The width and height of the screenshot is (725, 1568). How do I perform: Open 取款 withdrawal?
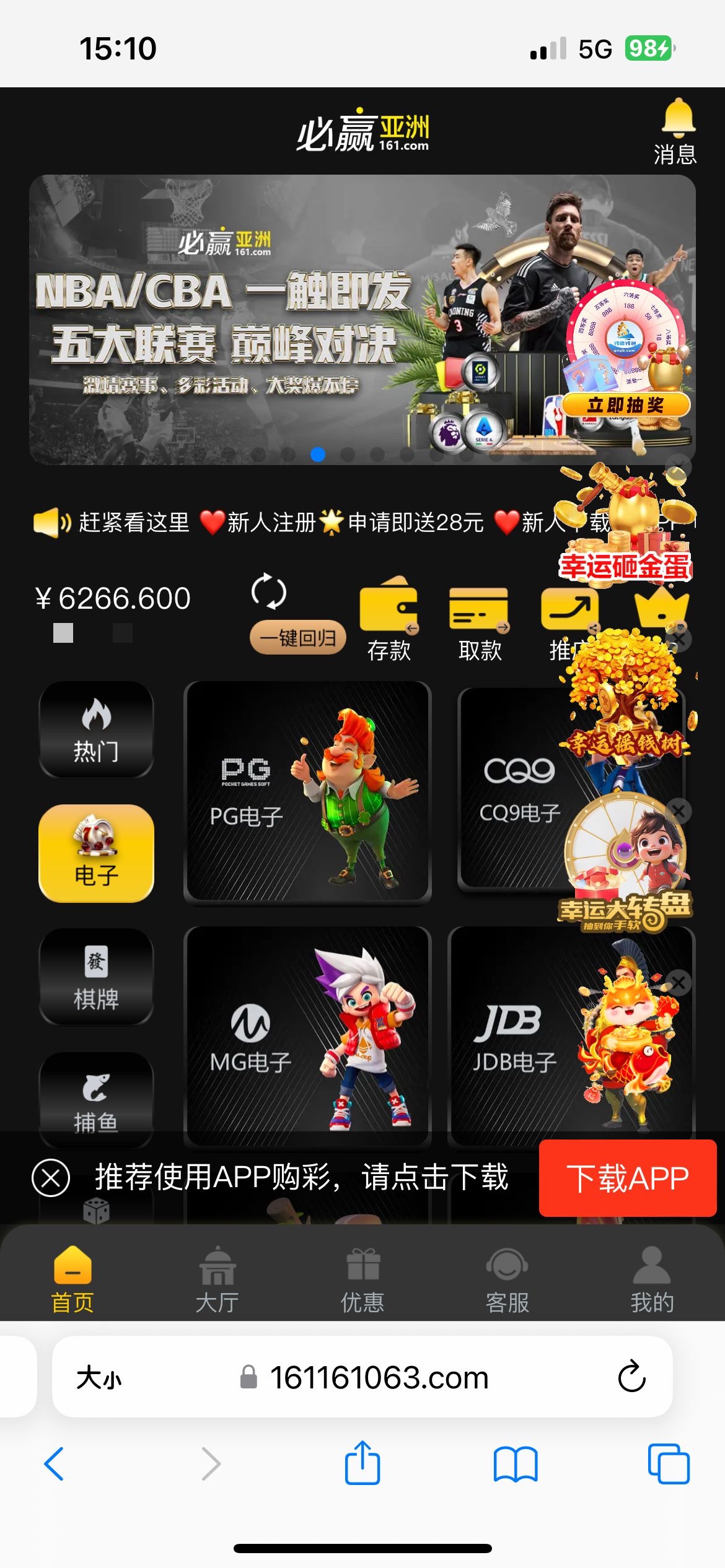click(480, 620)
